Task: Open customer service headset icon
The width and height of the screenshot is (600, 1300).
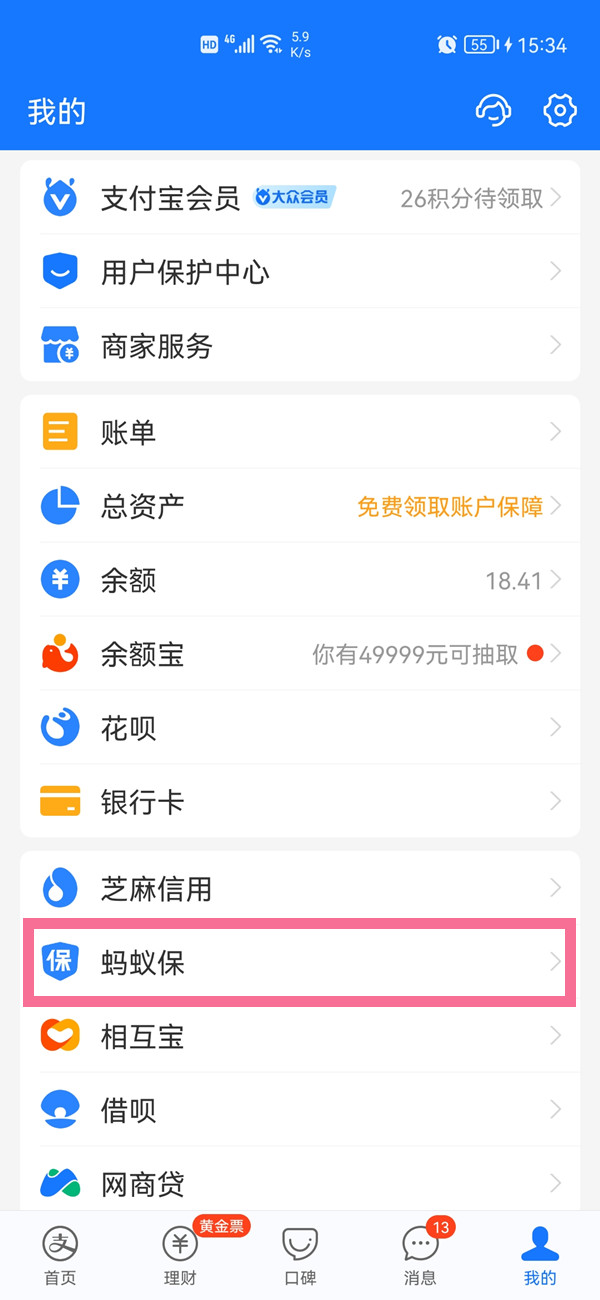Action: tap(492, 110)
